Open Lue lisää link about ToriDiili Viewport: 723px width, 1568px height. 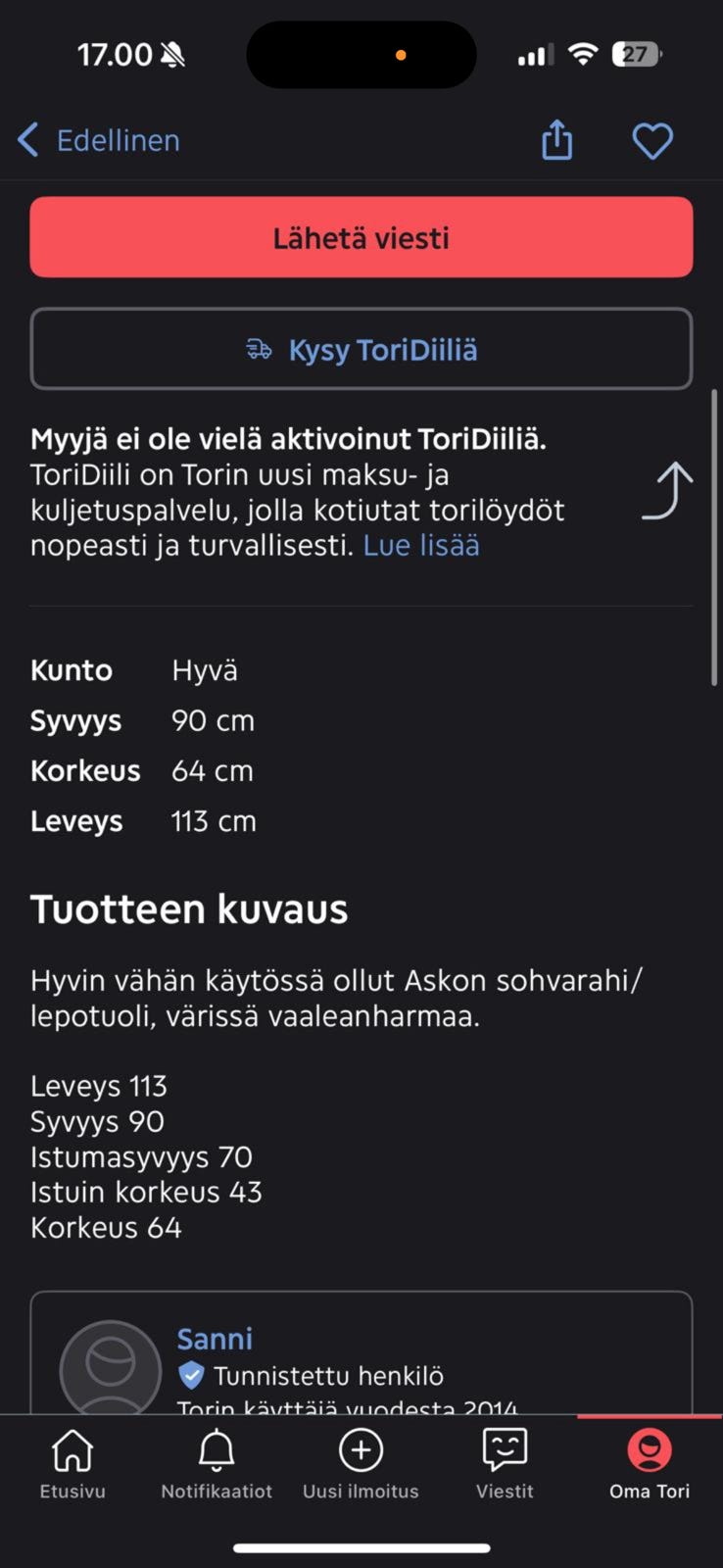coord(421,545)
